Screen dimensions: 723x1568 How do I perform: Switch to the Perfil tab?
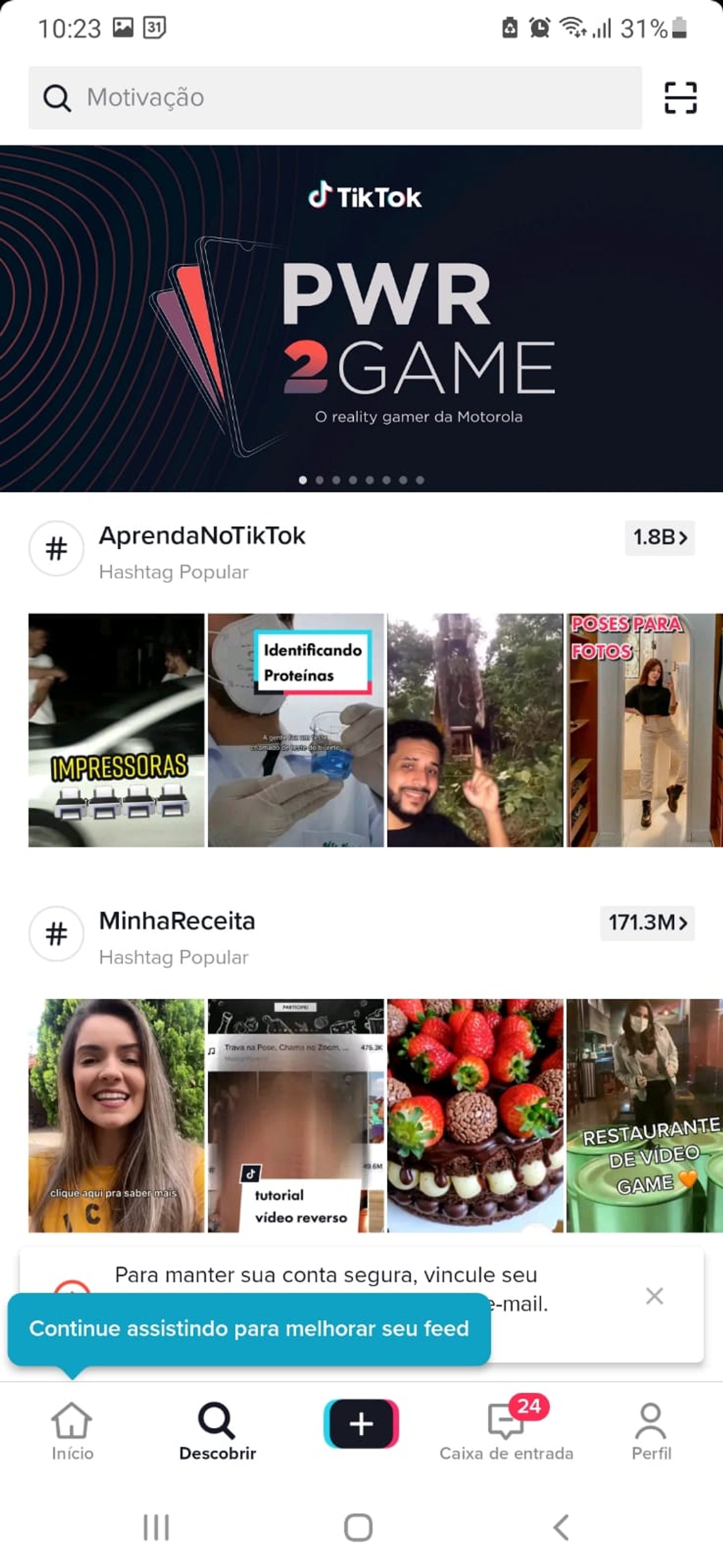pos(651,1432)
